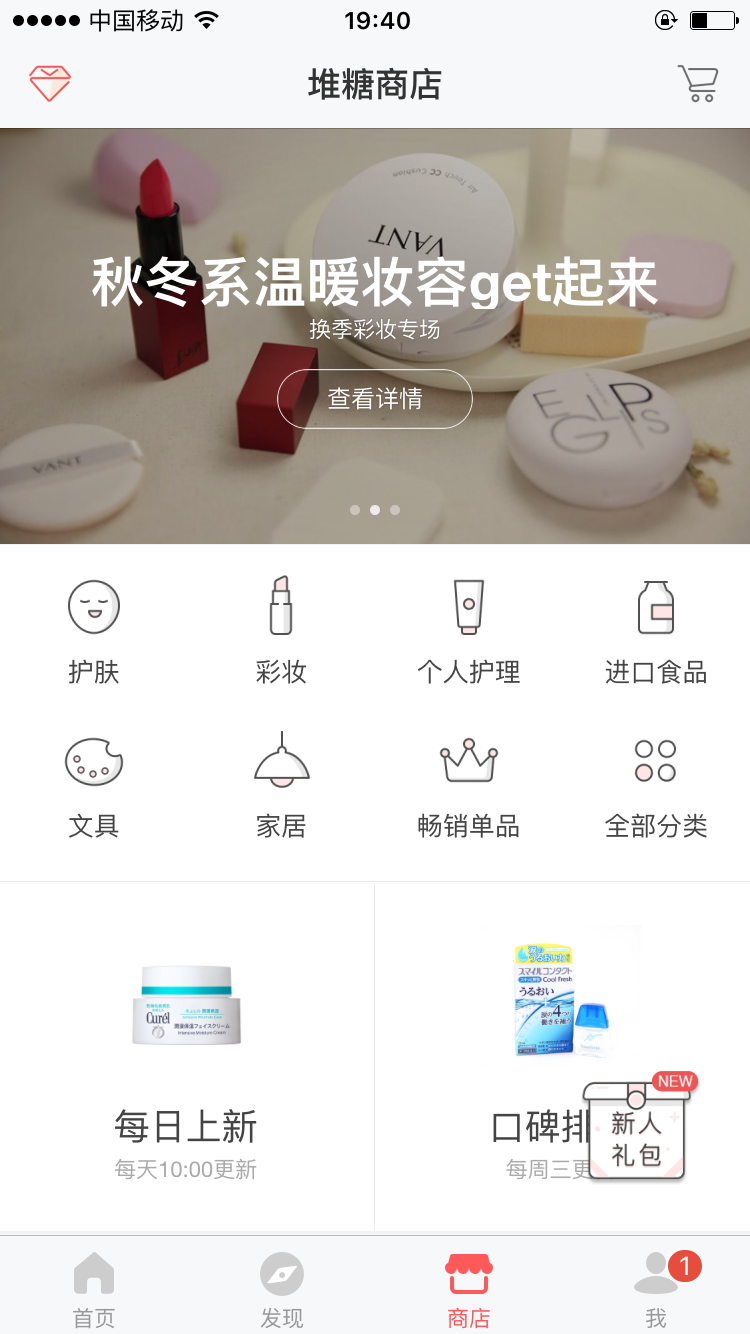Tap the 查看详情 banner button

pyautogui.click(x=375, y=398)
